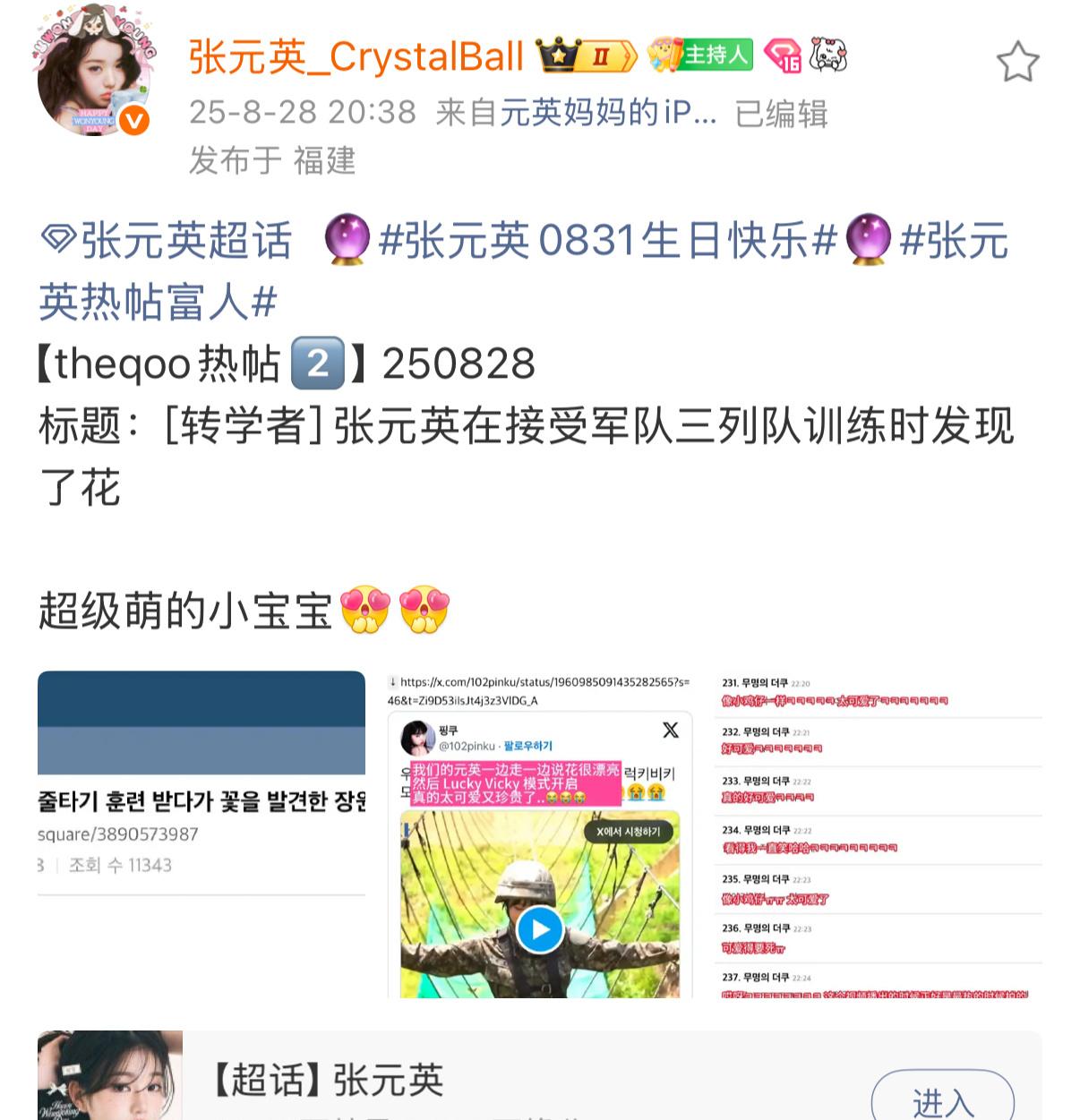Open the 主持人 host badge
Screen dimensions: 1080x1120
(x=701, y=56)
